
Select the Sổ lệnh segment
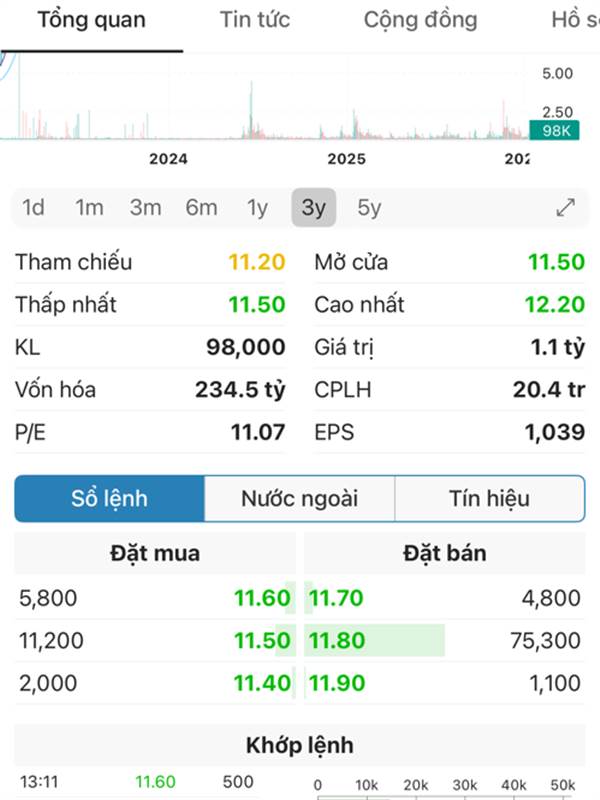109,498
